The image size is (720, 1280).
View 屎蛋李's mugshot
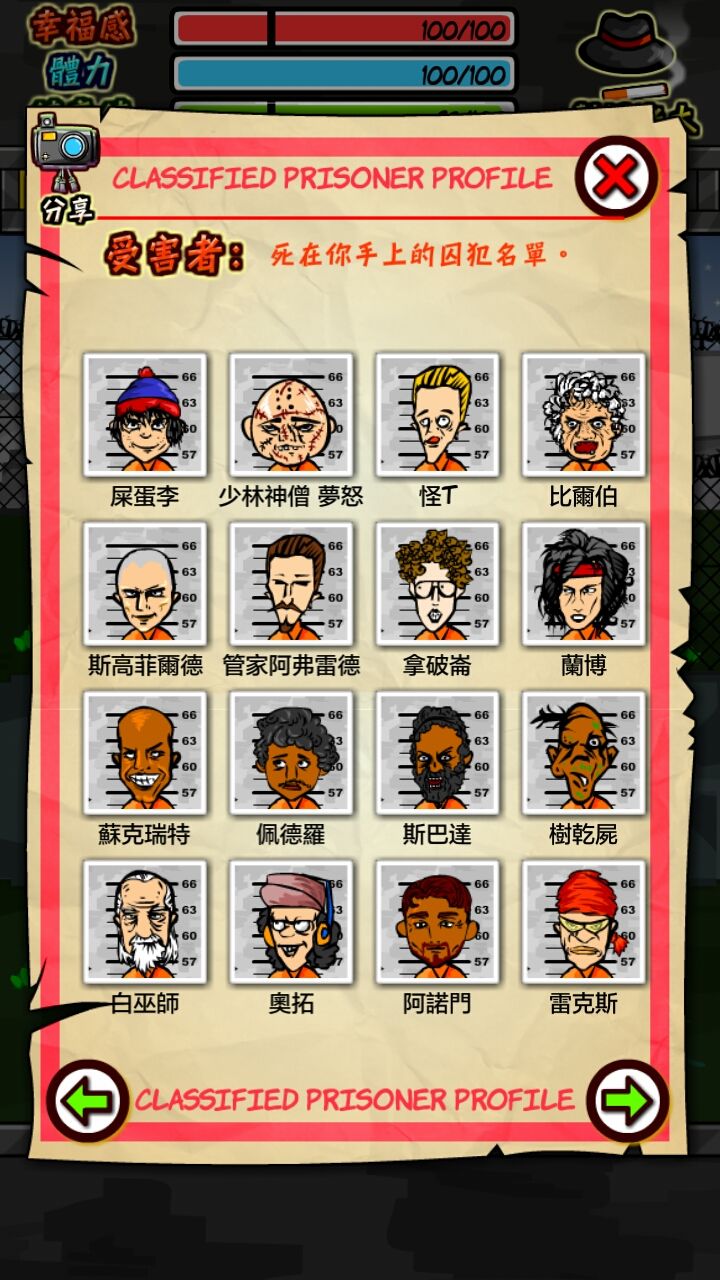tap(147, 415)
